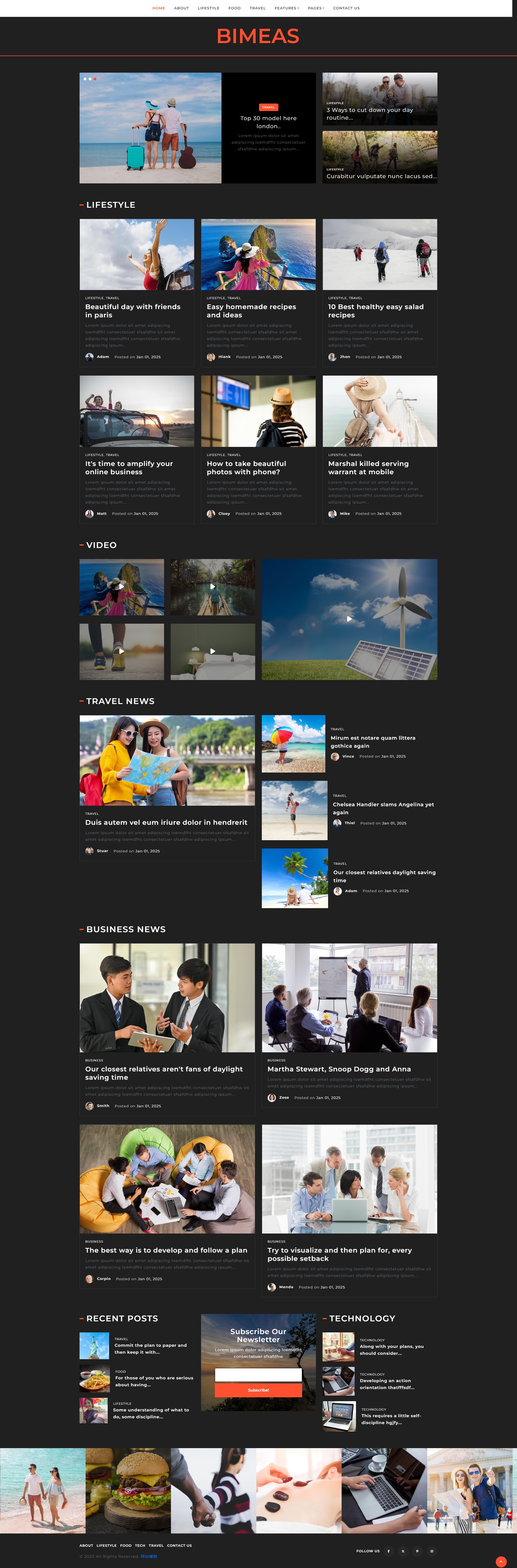The width and height of the screenshot is (517, 1568).
Task: Play the wind turbine video
Action: point(349,619)
